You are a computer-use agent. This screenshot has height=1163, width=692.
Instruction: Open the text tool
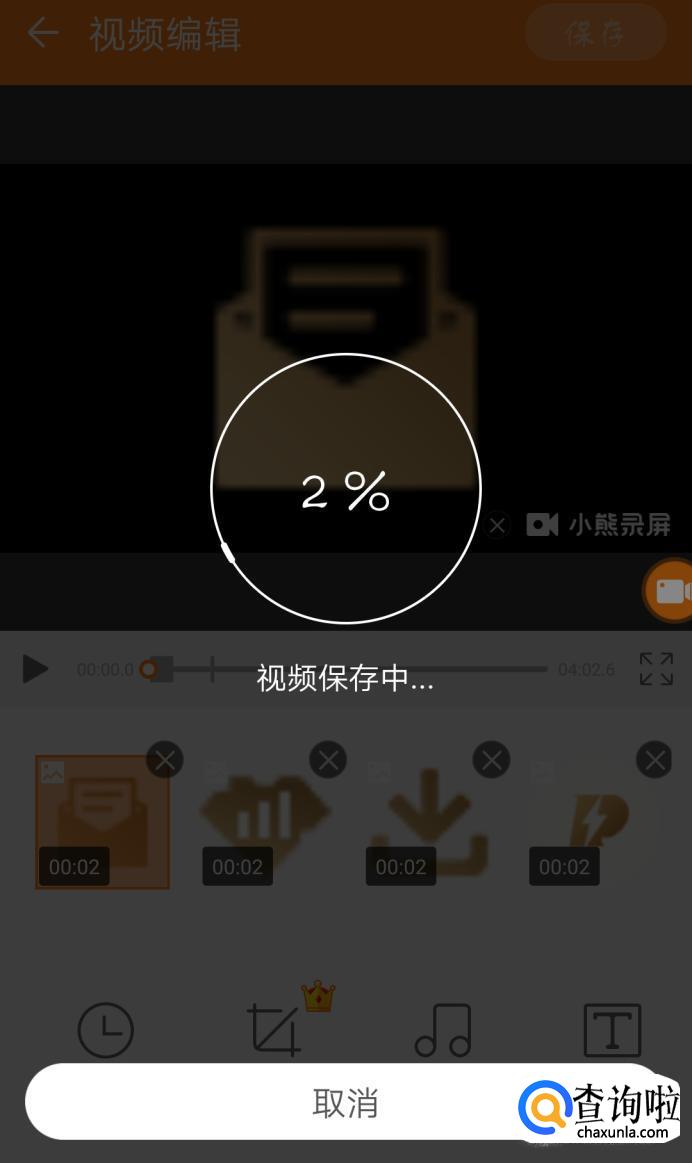[x=612, y=1030]
